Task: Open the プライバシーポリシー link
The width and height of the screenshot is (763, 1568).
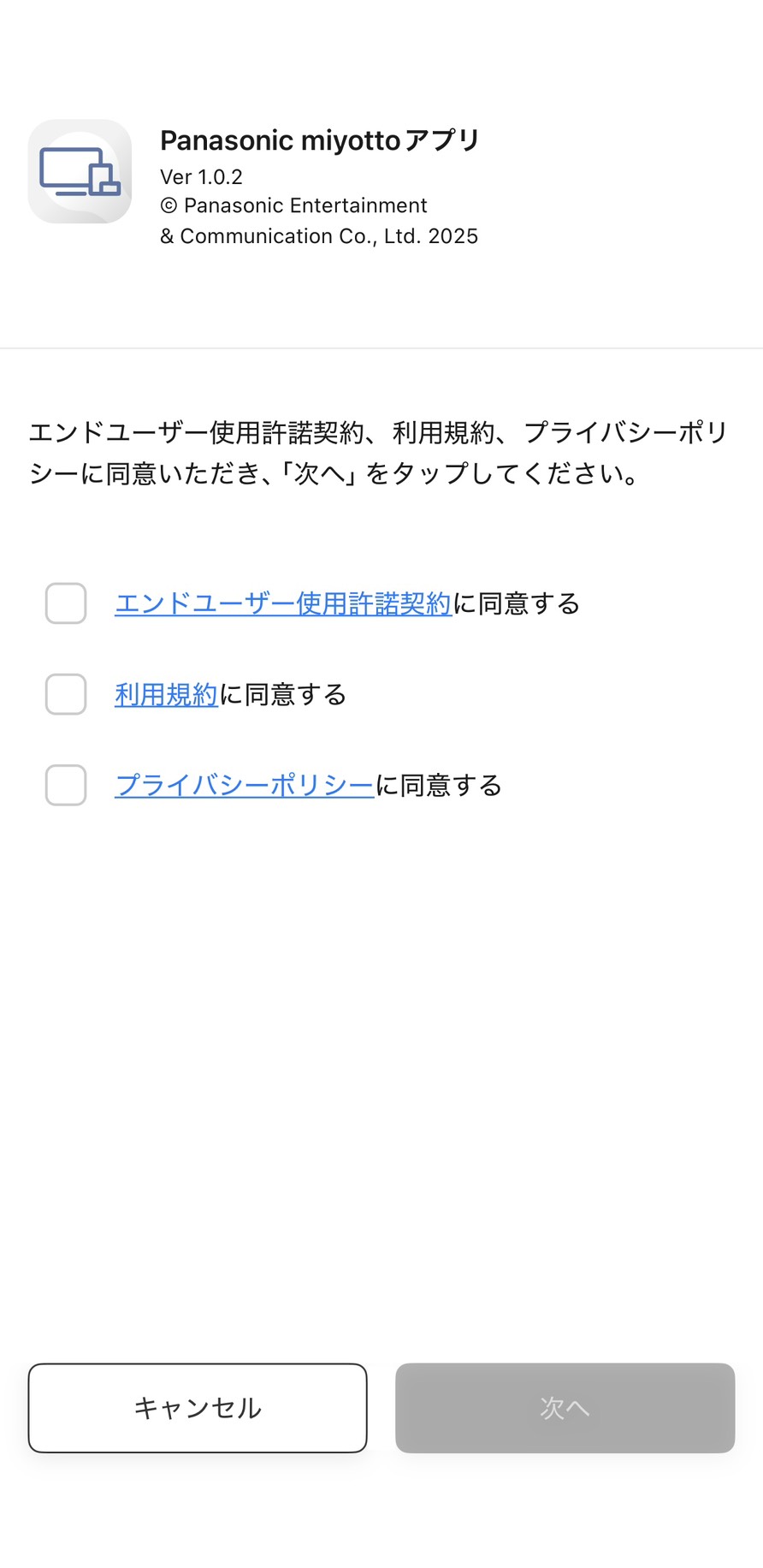Action: point(244,785)
